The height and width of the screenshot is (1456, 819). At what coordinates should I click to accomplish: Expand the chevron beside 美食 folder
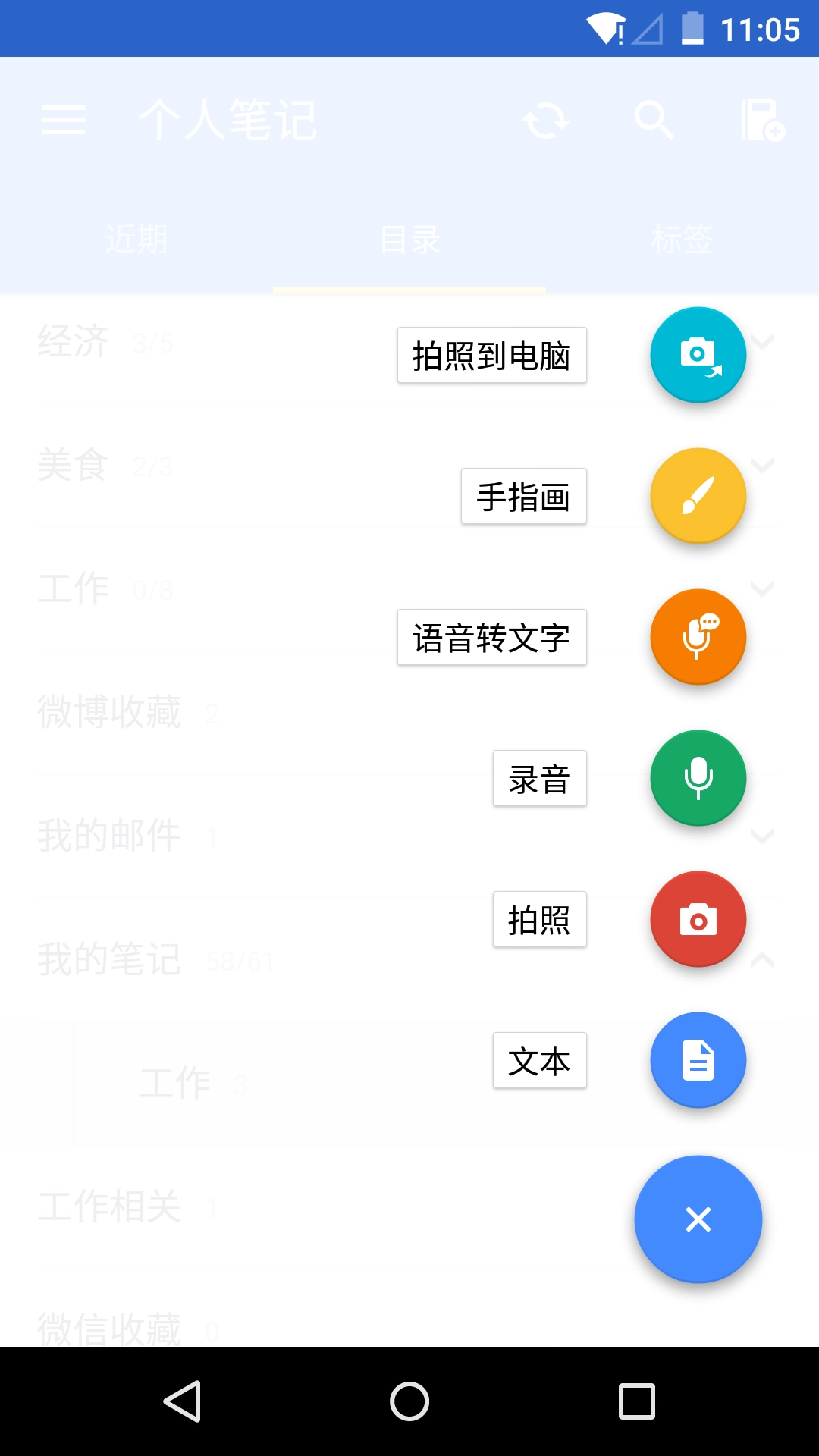762,465
